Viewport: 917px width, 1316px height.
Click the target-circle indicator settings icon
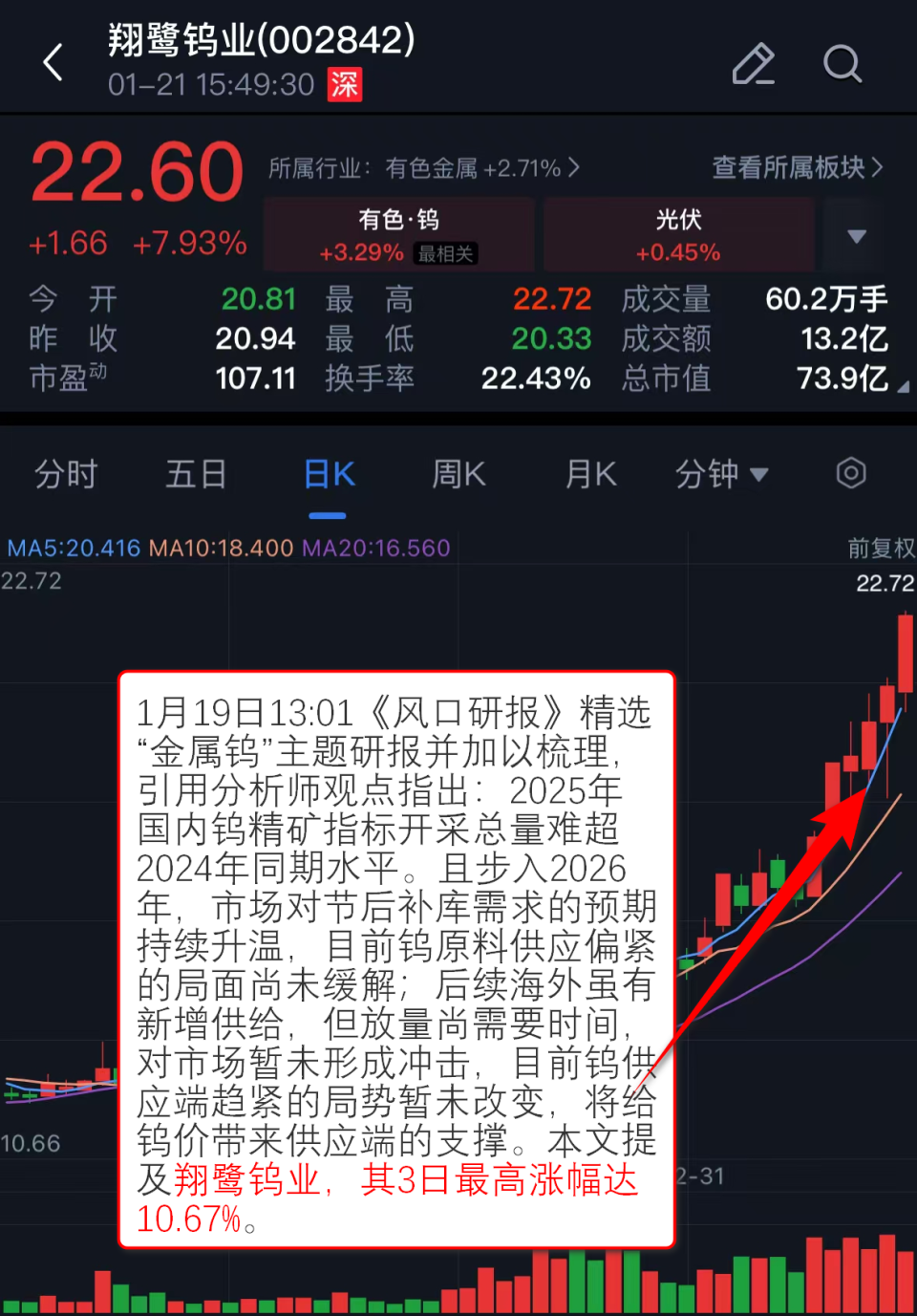pyautogui.click(x=850, y=473)
